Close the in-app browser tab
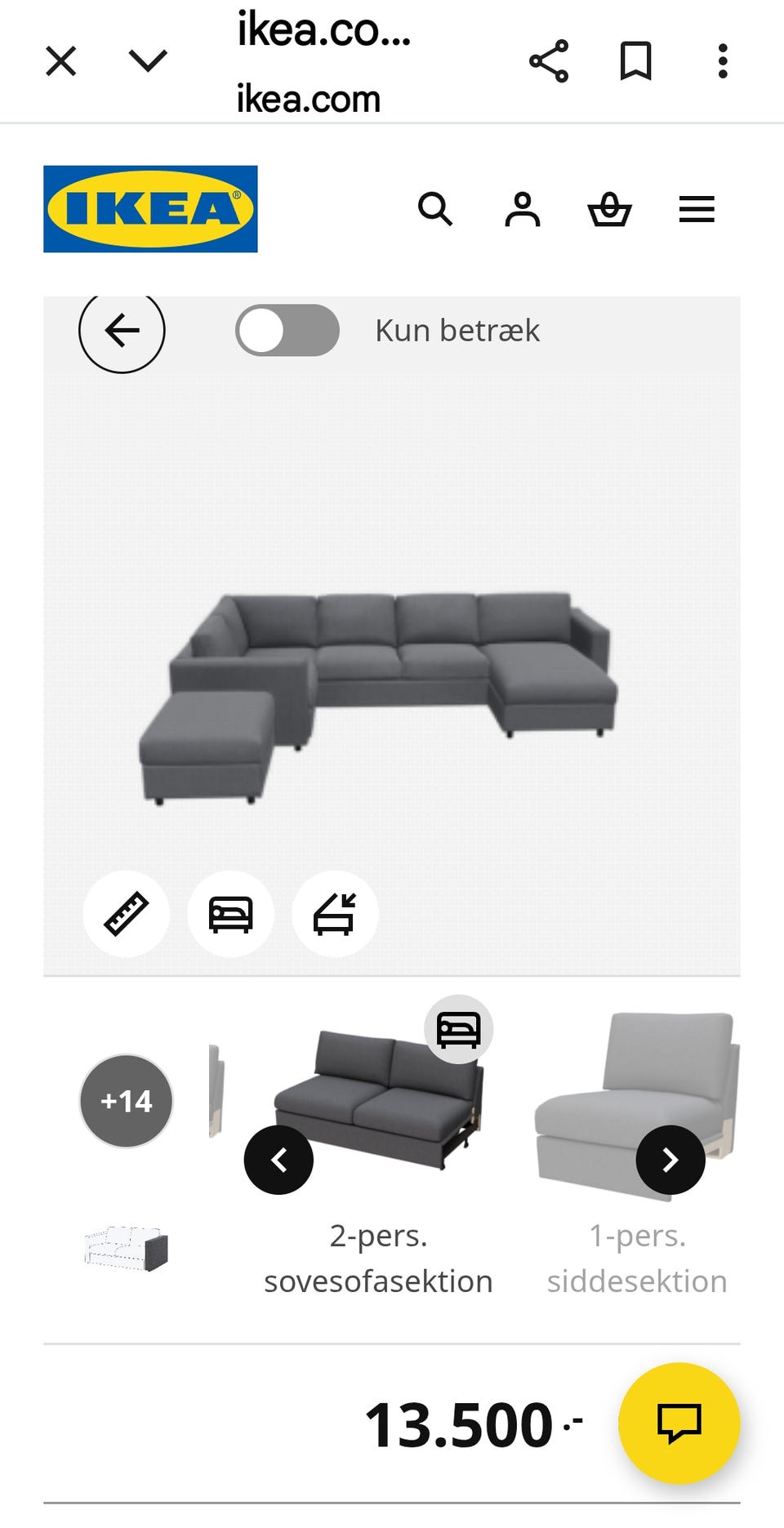 click(x=61, y=61)
